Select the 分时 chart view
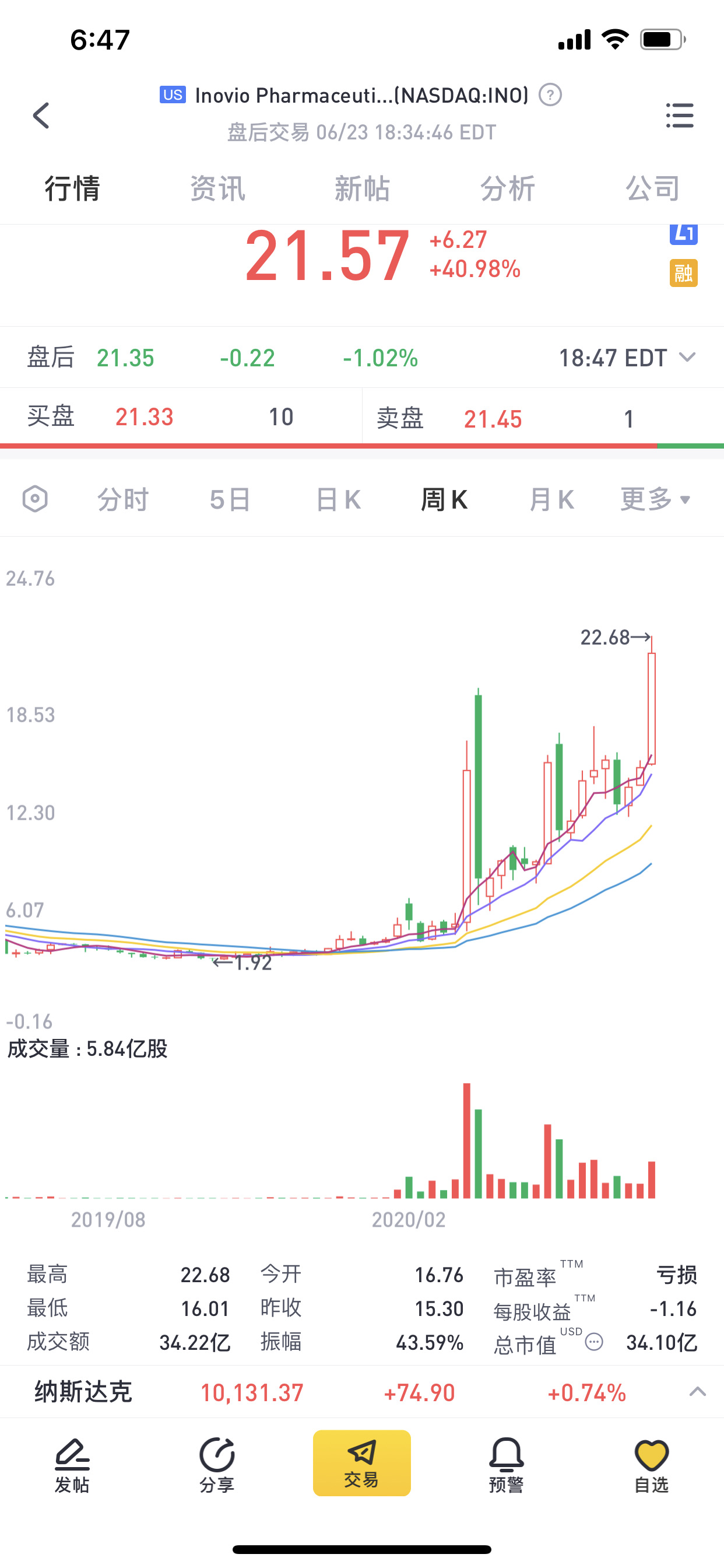This screenshot has width=724, height=1568. (123, 500)
